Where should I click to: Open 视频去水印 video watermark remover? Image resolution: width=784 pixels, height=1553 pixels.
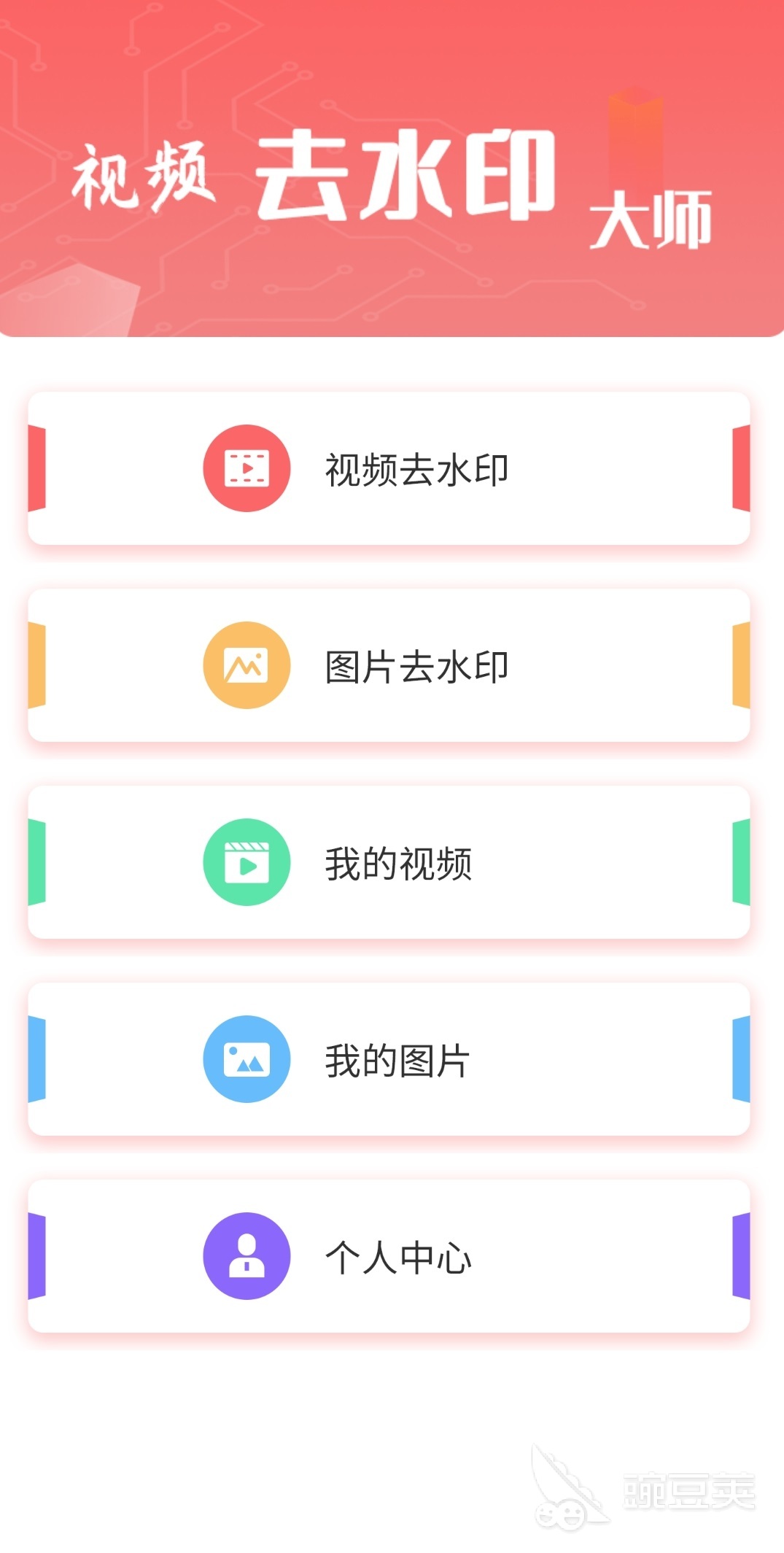click(389, 468)
